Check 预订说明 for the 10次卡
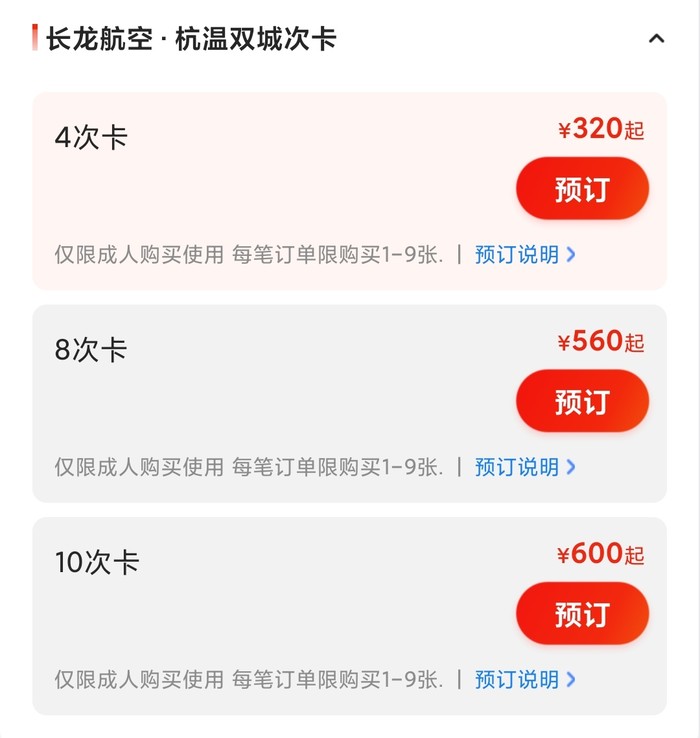Image resolution: width=700 pixels, height=738 pixels. (525, 680)
